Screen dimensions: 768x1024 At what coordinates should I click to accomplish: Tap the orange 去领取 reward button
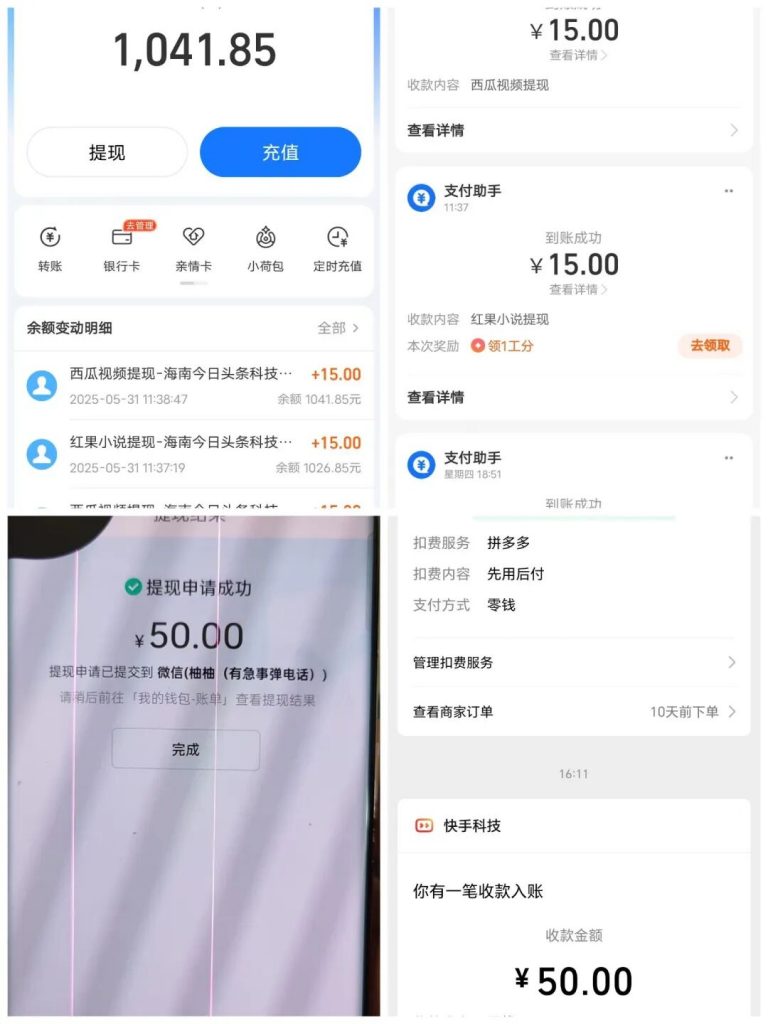[709, 343]
